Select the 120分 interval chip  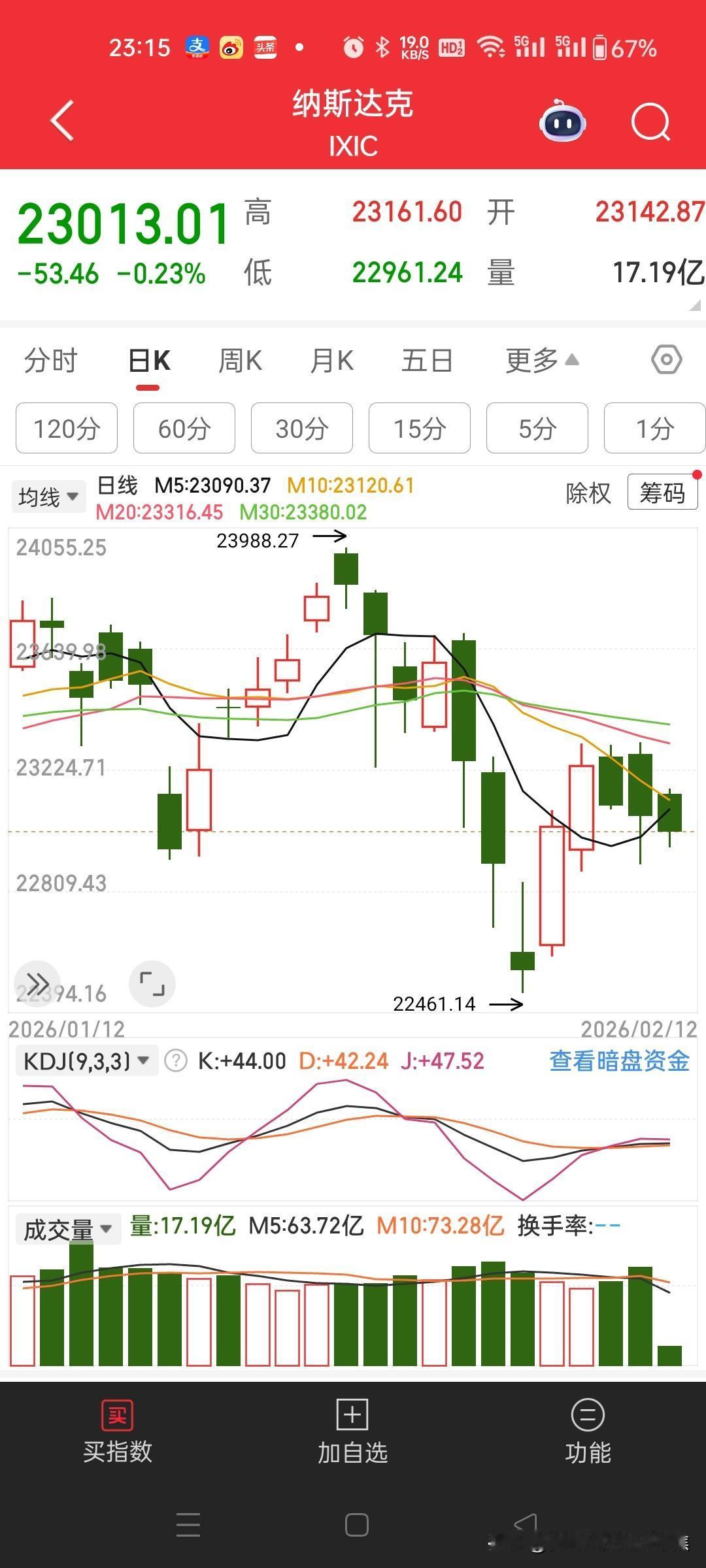pyautogui.click(x=67, y=429)
